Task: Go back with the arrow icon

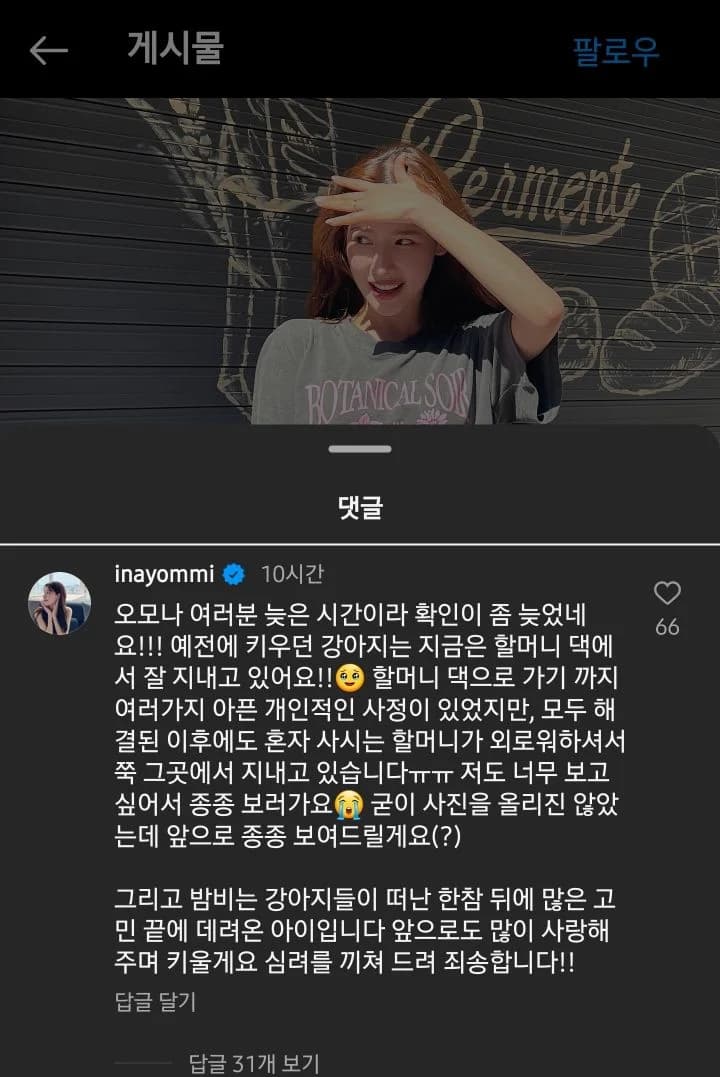Action: (48, 50)
